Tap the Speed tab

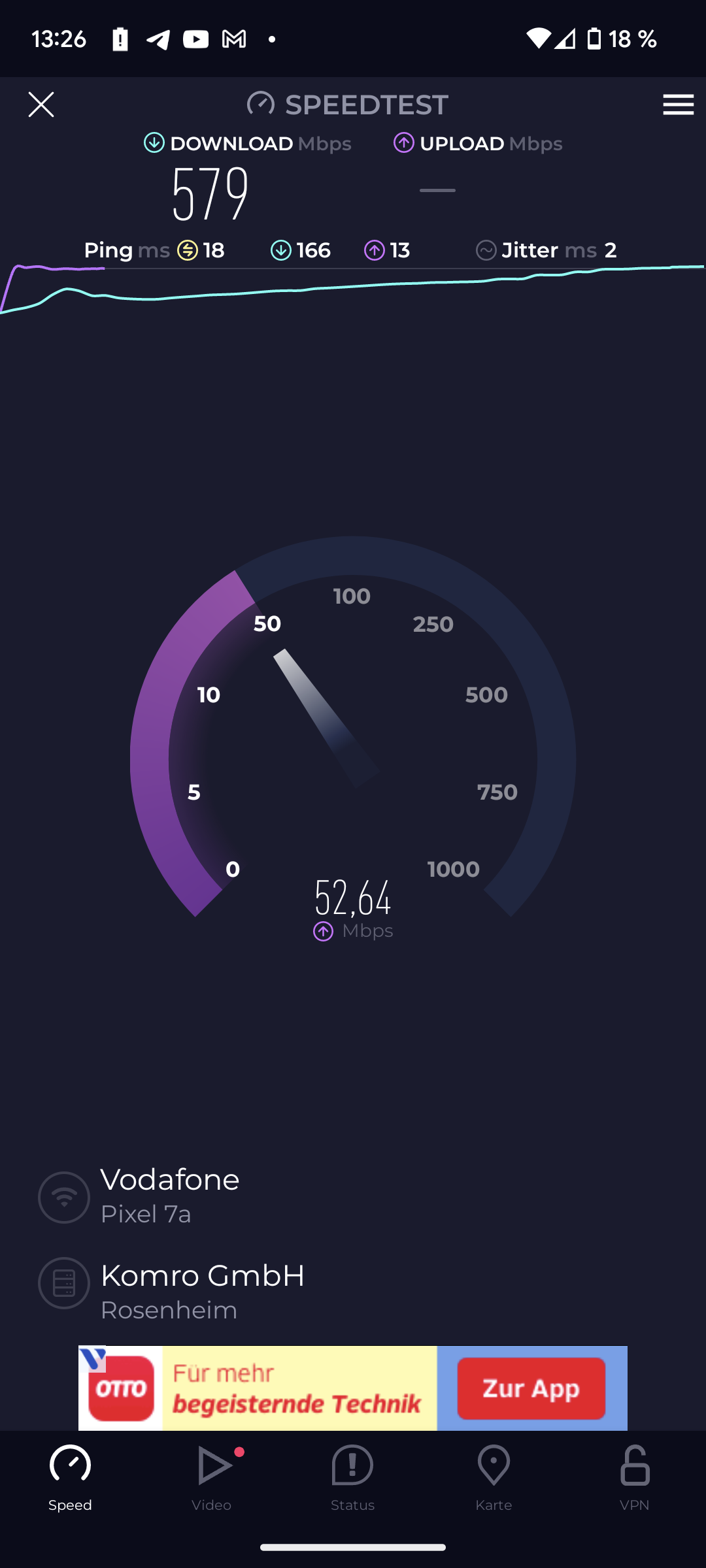(x=71, y=1478)
